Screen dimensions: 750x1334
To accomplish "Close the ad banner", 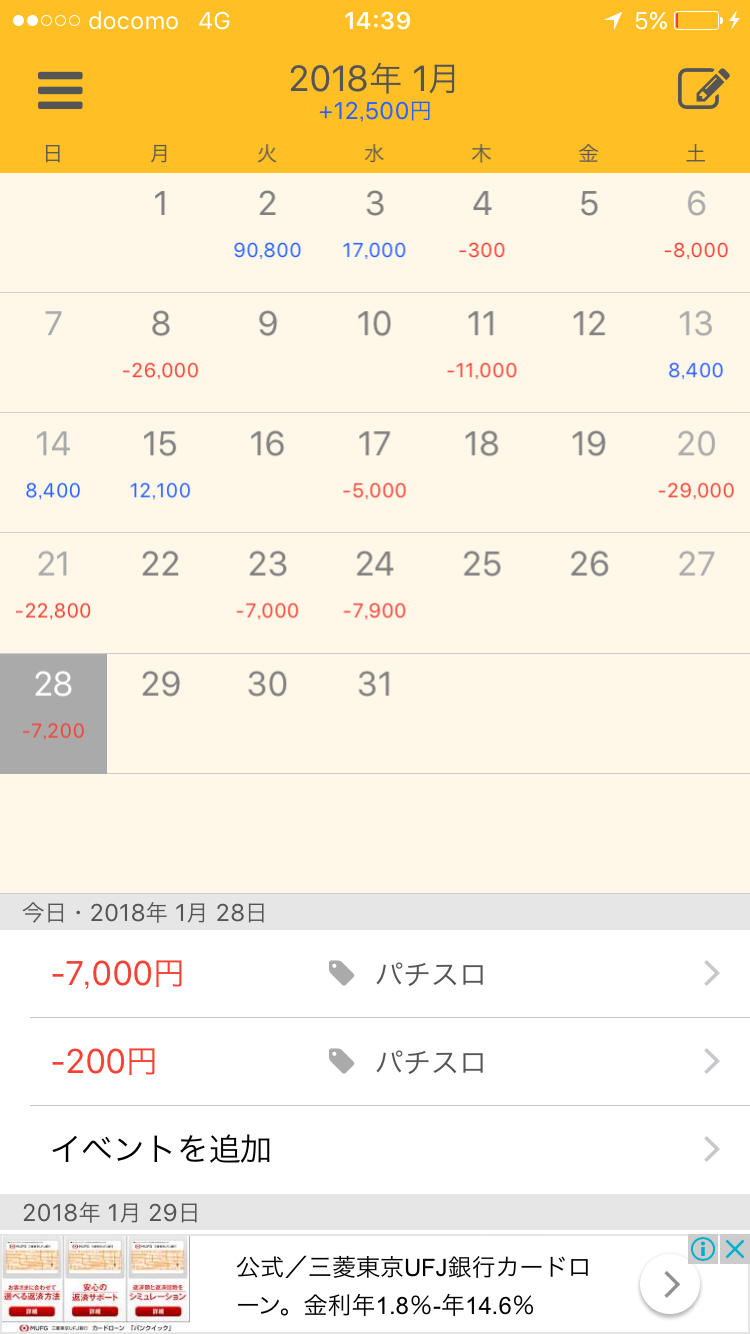I will (x=735, y=1248).
